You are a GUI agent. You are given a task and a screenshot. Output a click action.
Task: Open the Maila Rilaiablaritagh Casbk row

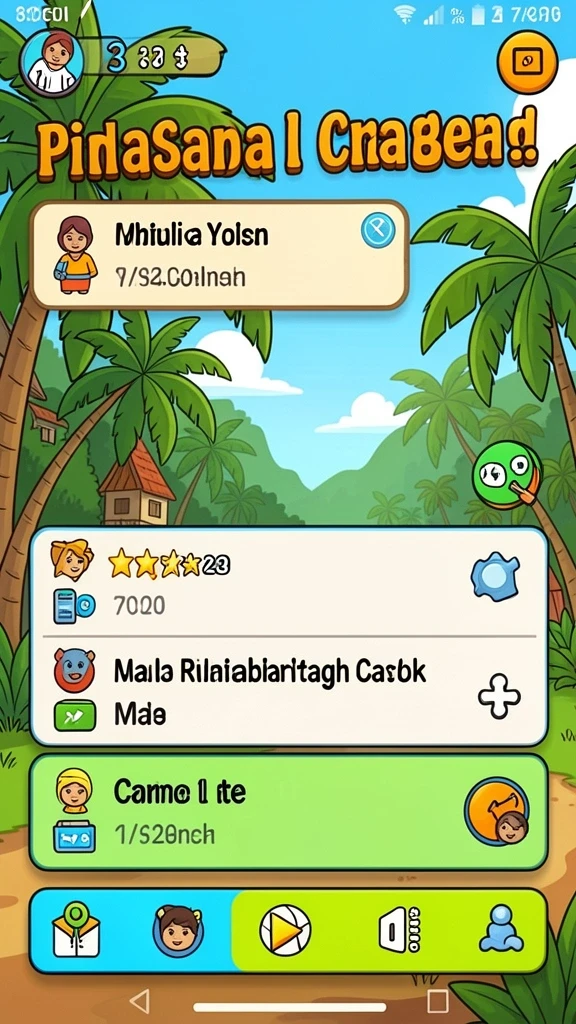click(x=288, y=690)
